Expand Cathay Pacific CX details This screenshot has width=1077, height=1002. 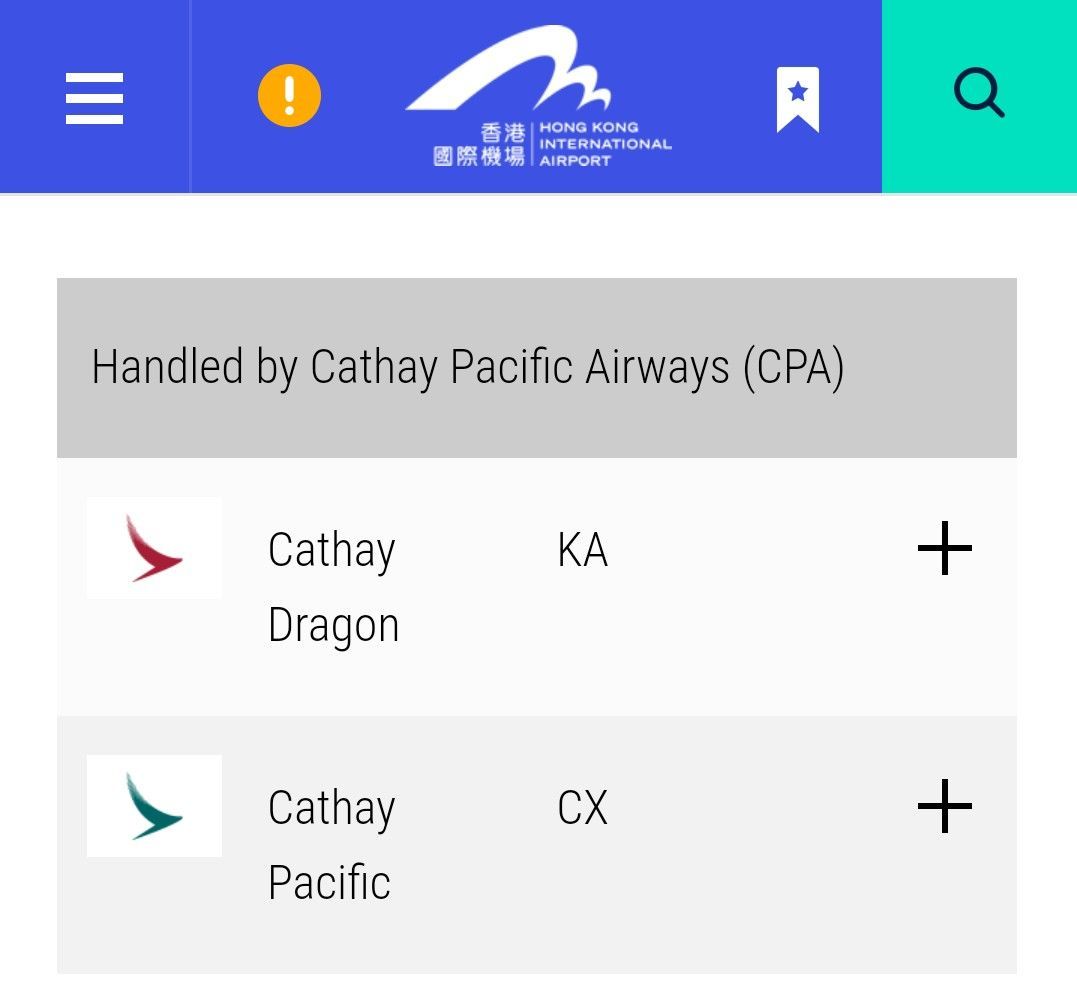(944, 806)
